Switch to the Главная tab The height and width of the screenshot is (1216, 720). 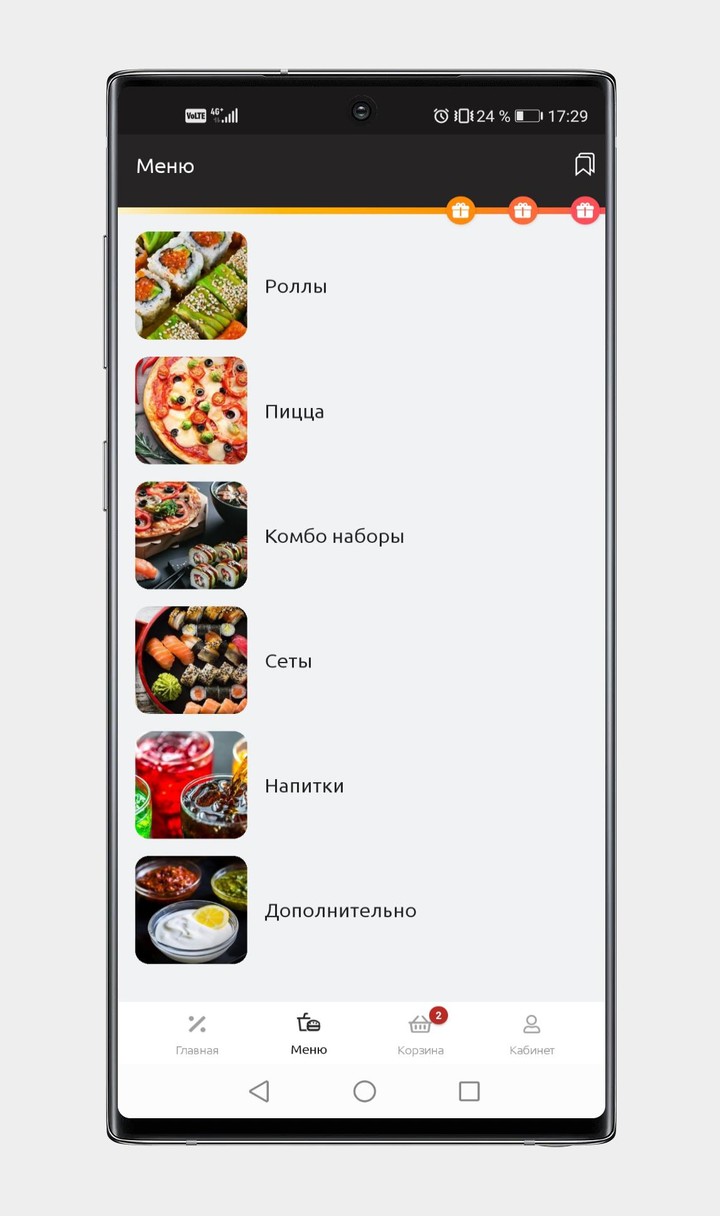[x=197, y=1034]
